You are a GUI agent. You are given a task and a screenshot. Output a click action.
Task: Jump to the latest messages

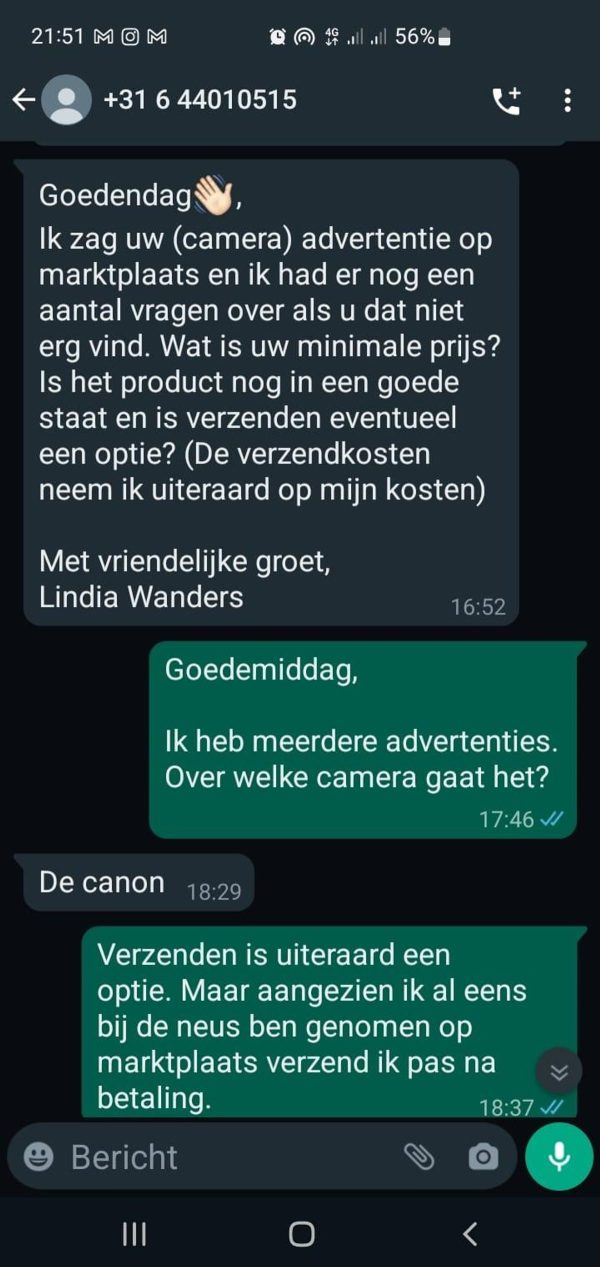(x=558, y=1072)
